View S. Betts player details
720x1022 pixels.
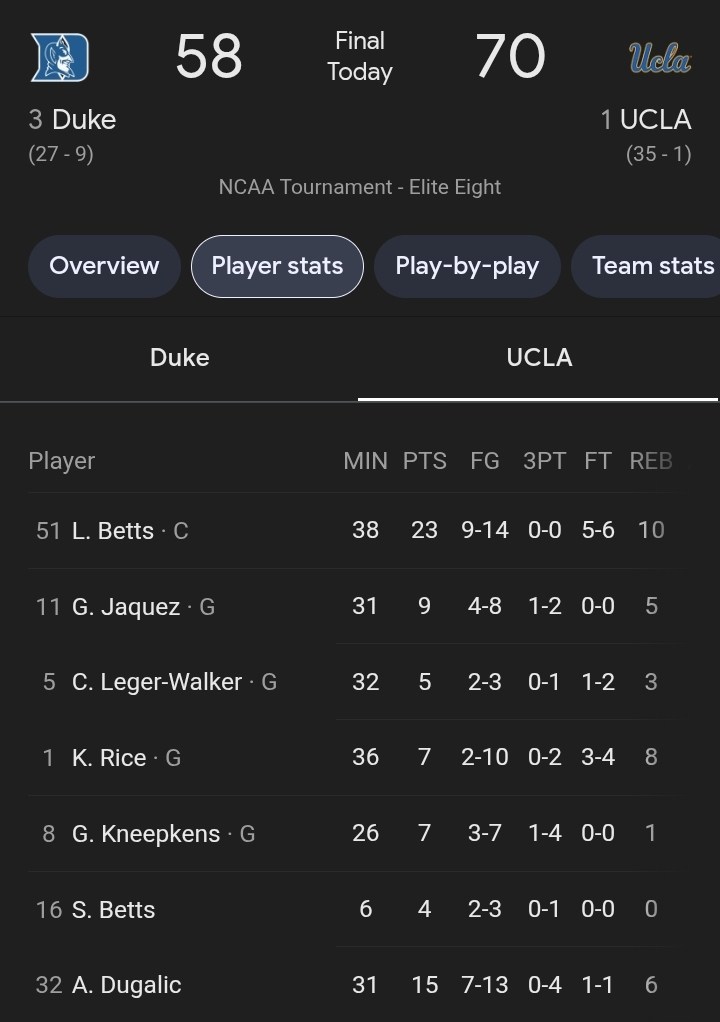point(113,910)
